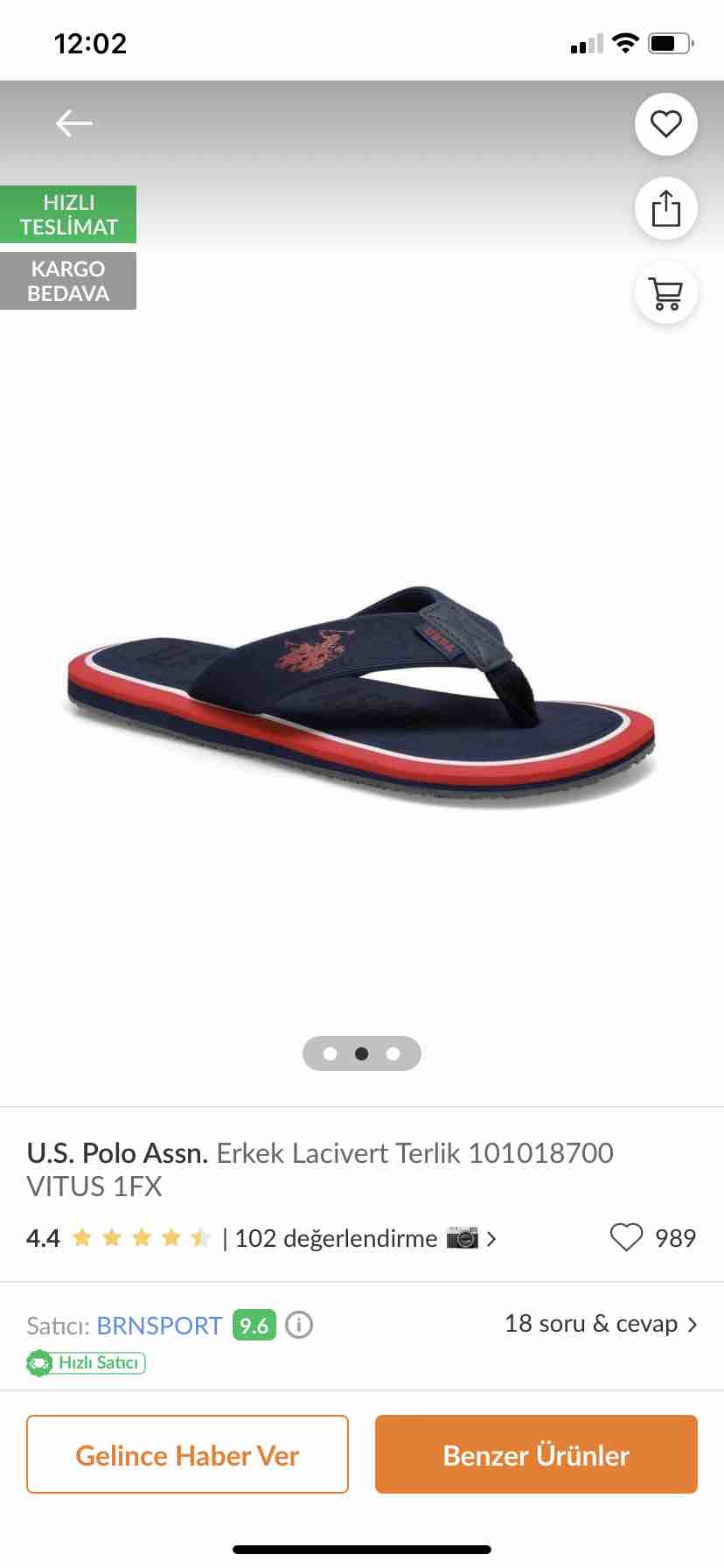Show seller score info icon

click(299, 1325)
